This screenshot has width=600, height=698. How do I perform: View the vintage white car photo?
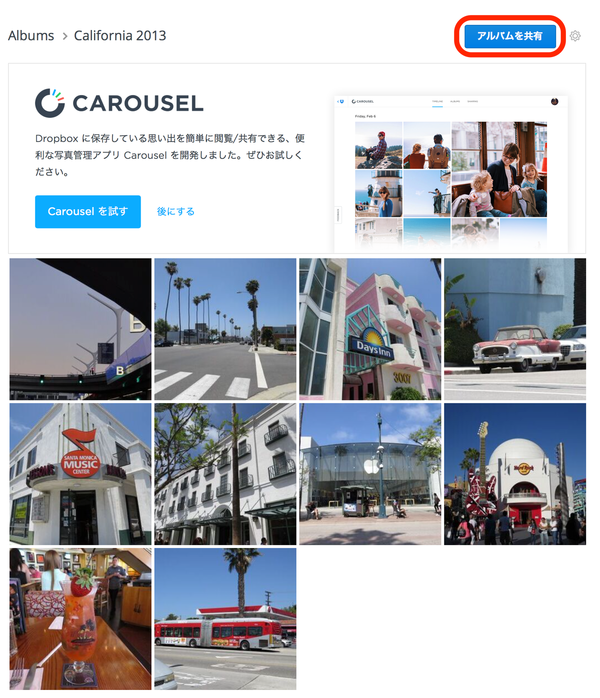[515, 329]
